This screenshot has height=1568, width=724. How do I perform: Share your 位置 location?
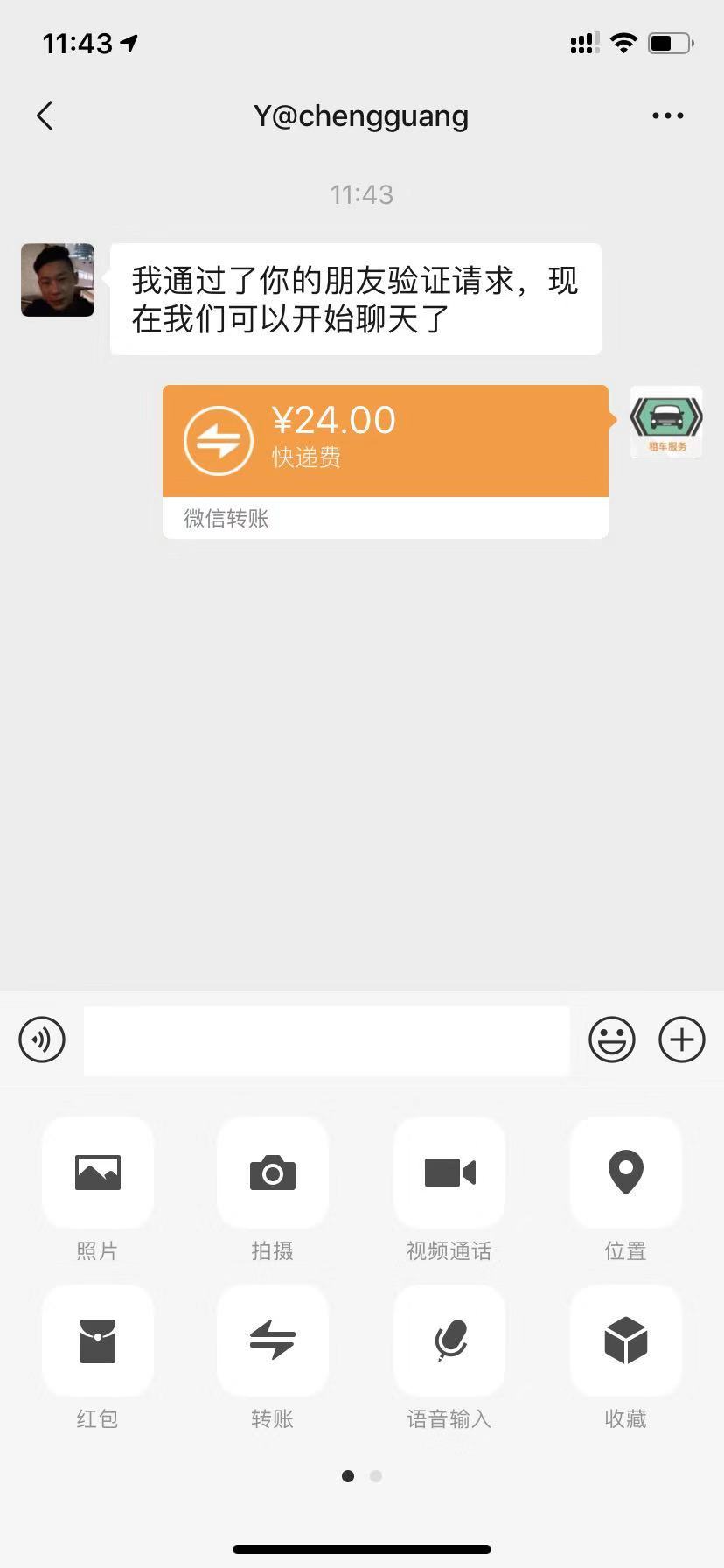click(x=626, y=1172)
